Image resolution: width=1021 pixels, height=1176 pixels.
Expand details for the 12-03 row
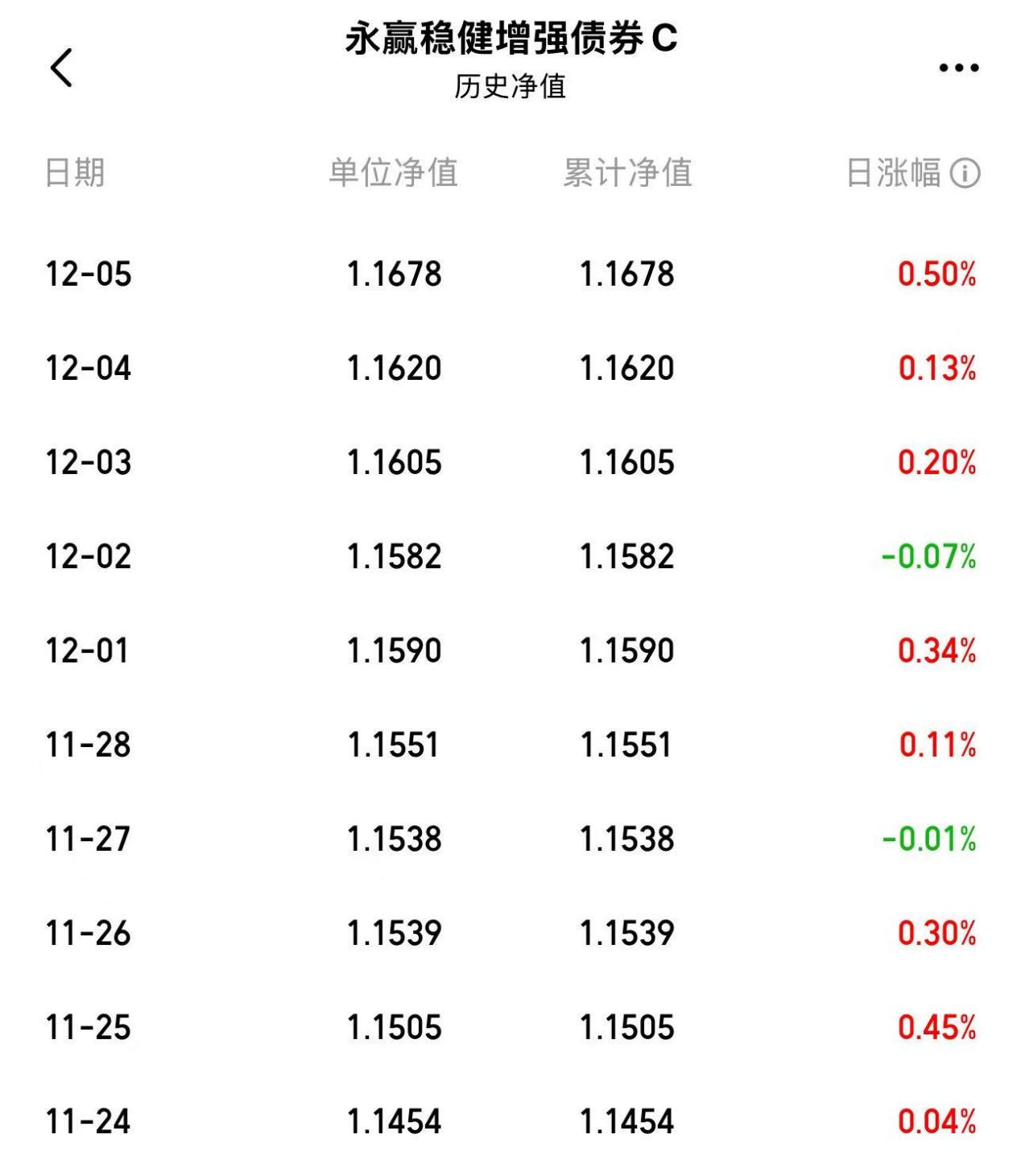[x=510, y=461]
